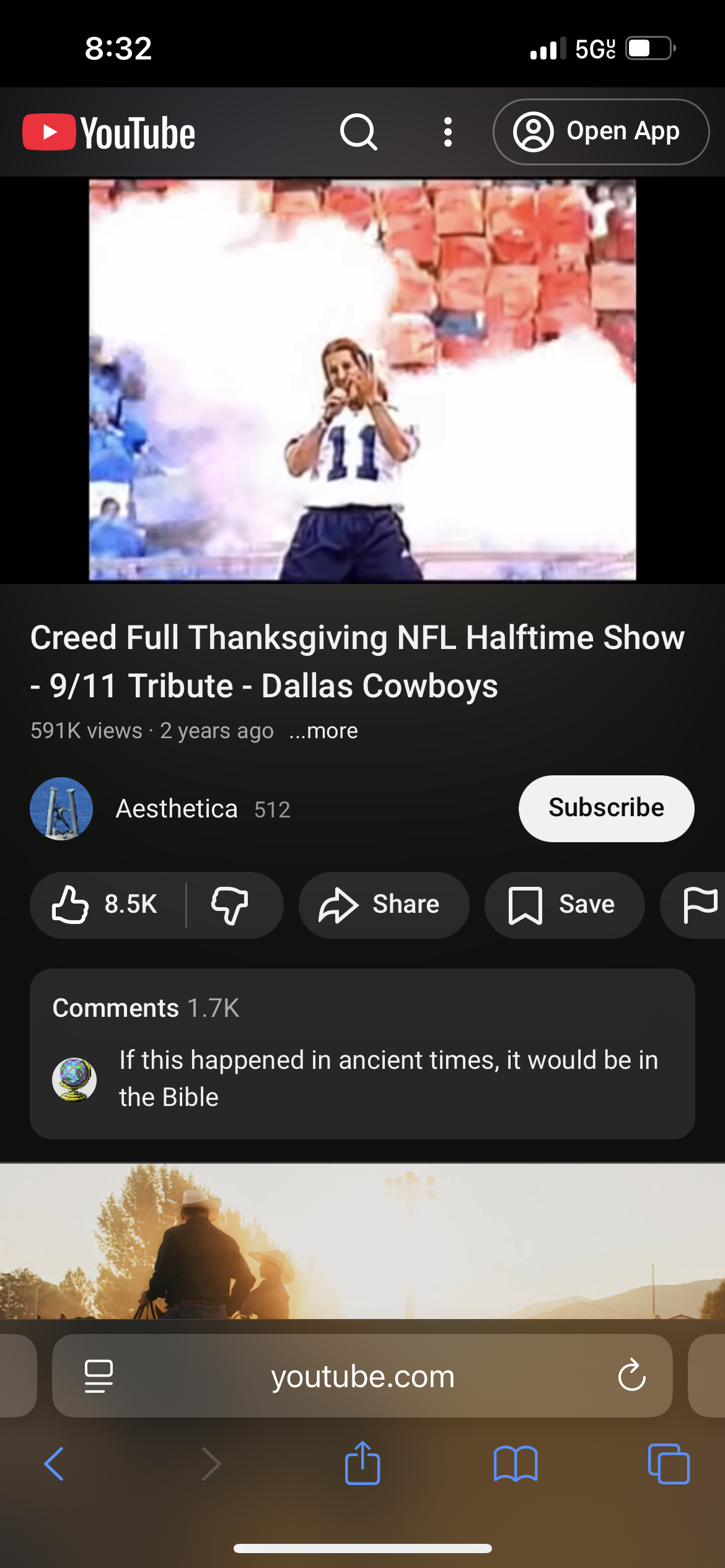Viewport: 725px width, 1568px height.
Task: Show all open Safari tabs
Action: point(668,1464)
